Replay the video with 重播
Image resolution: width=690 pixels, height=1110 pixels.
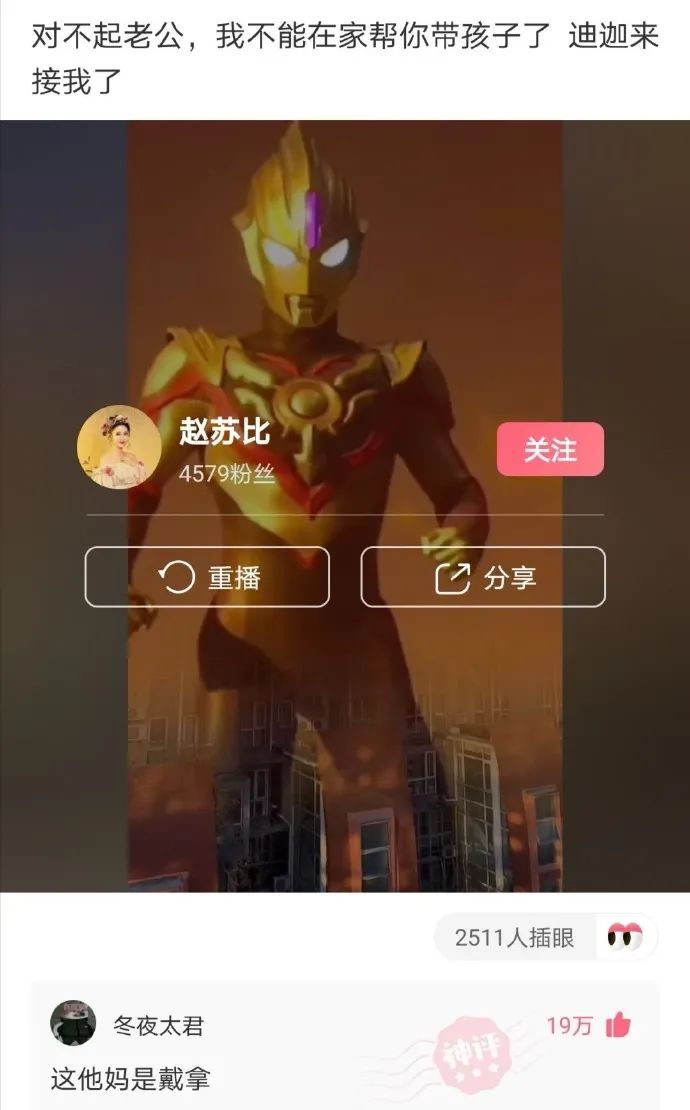[x=207, y=577]
